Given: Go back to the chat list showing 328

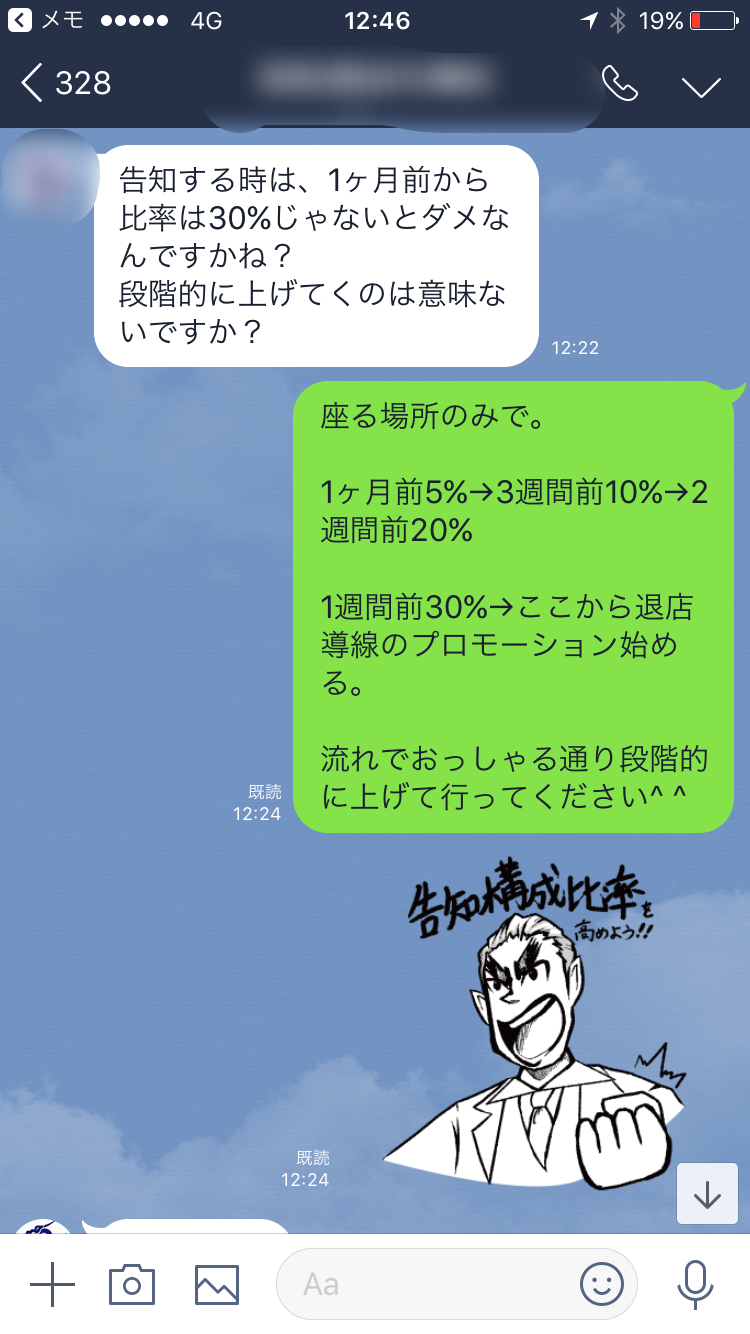Looking at the screenshot, I should [66, 83].
